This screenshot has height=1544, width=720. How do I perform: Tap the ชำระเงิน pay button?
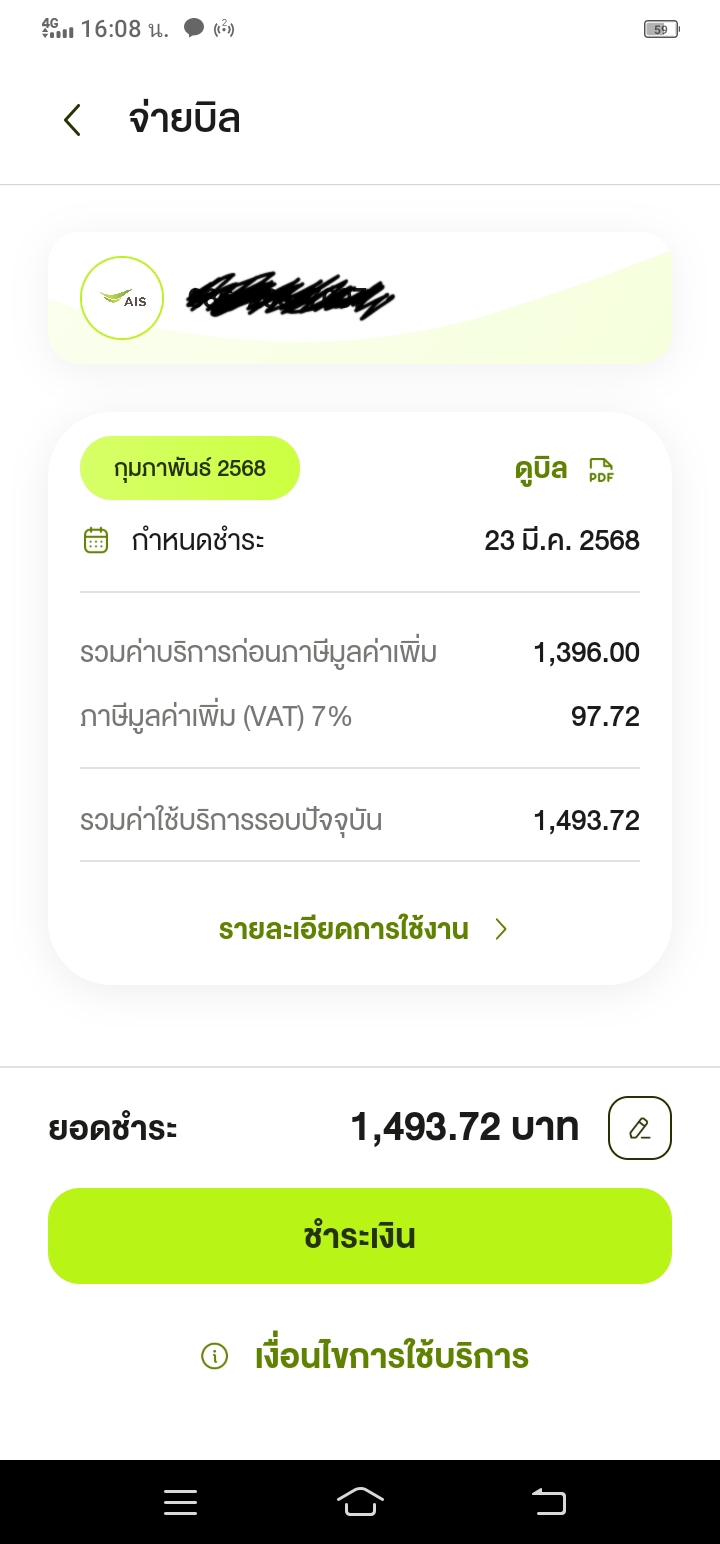[x=360, y=1236]
